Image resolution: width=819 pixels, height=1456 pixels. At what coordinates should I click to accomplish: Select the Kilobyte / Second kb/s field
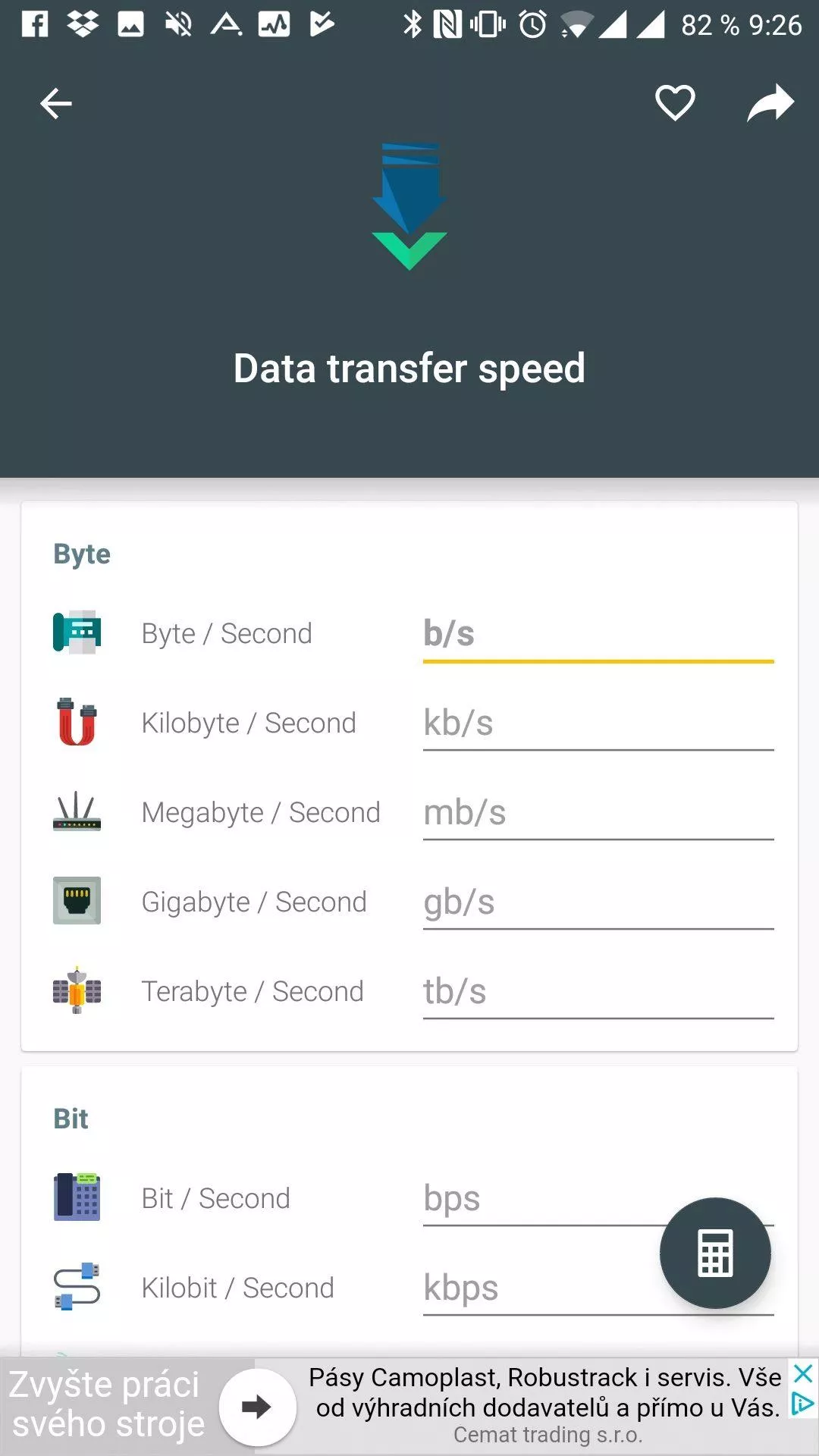(598, 723)
